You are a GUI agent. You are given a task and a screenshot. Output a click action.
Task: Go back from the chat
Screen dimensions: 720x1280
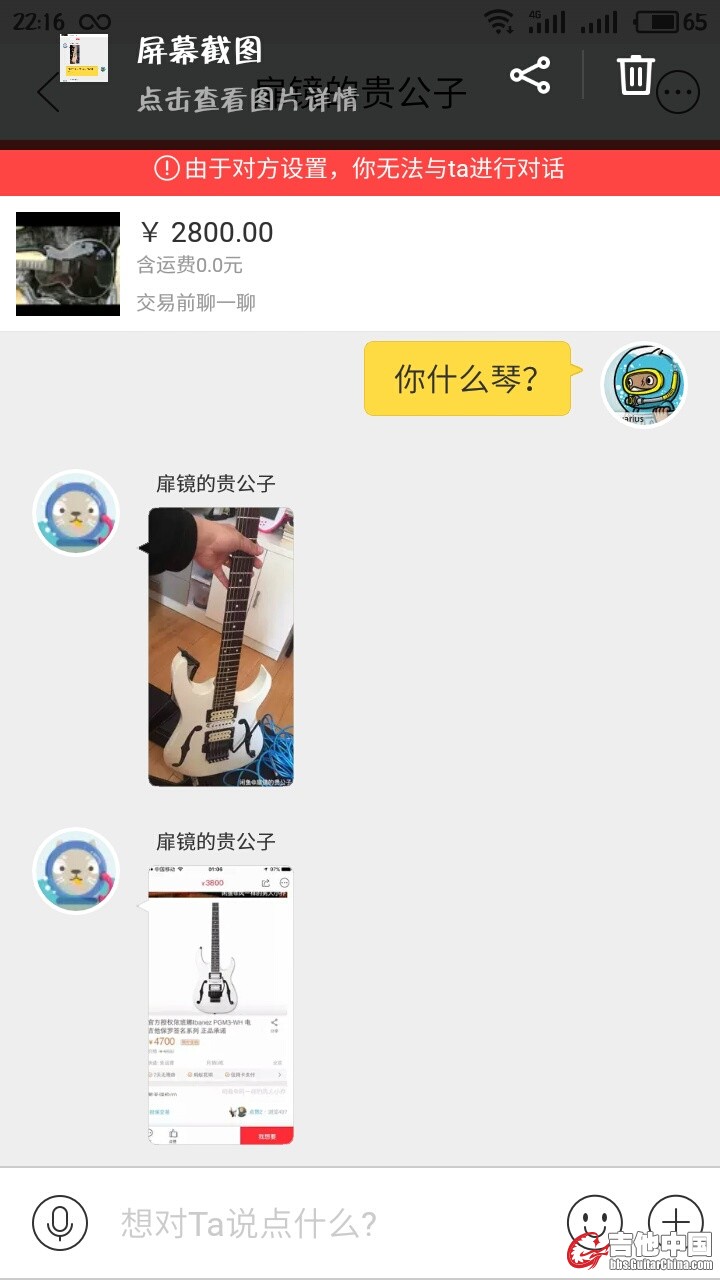46,94
